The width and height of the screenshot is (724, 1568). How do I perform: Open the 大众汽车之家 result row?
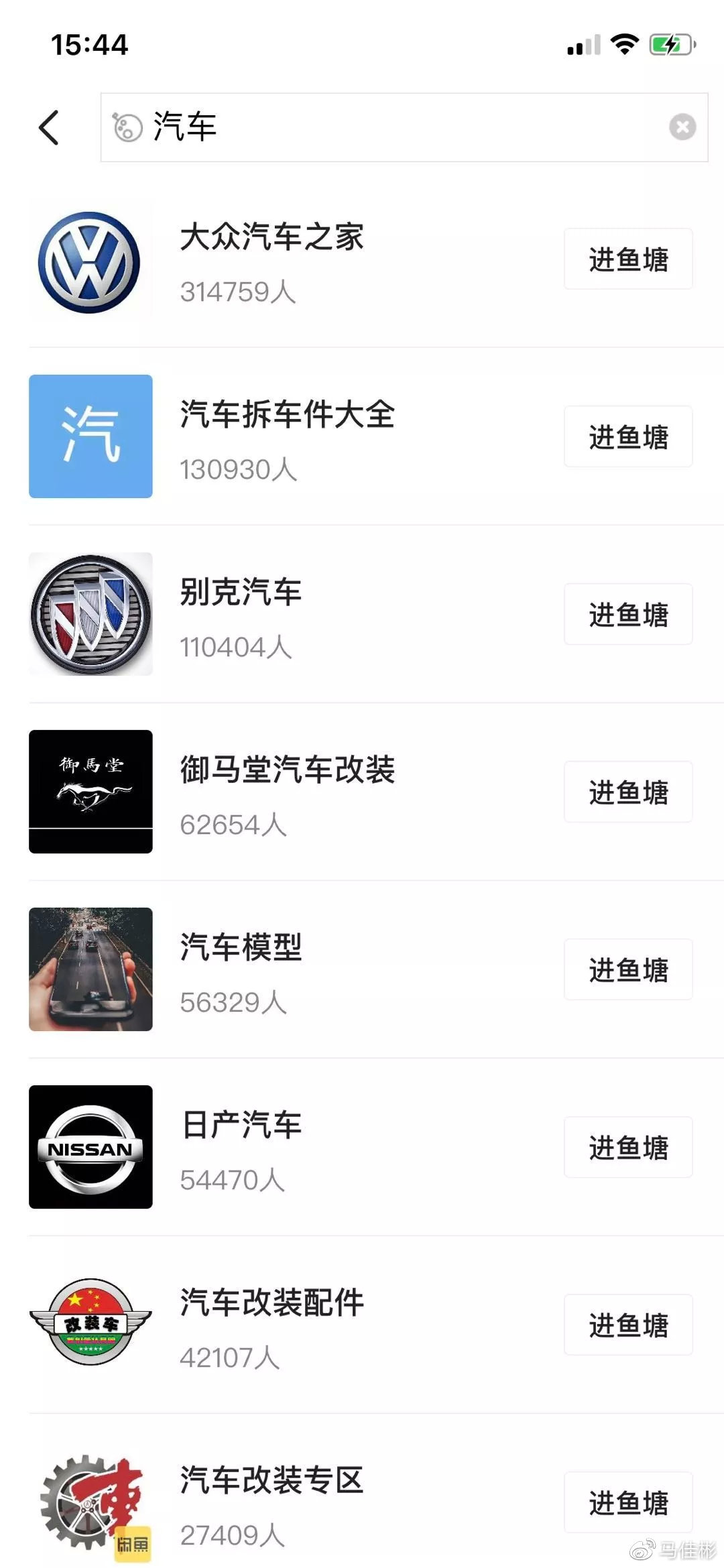pyautogui.click(x=362, y=260)
